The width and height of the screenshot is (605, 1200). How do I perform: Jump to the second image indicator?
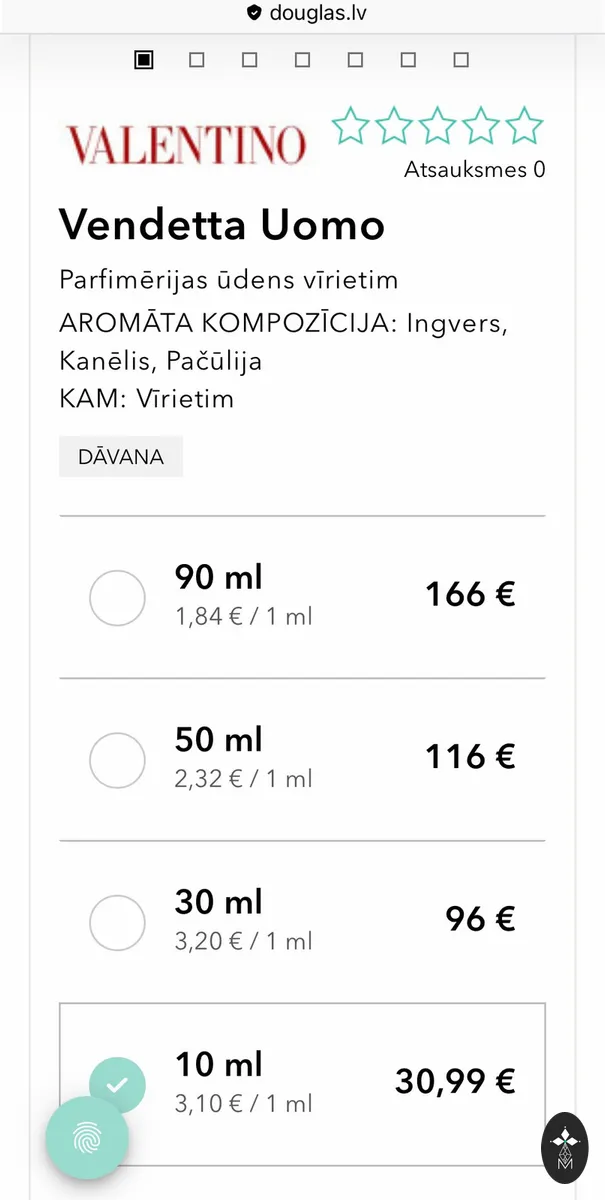click(x=197, y=60)
